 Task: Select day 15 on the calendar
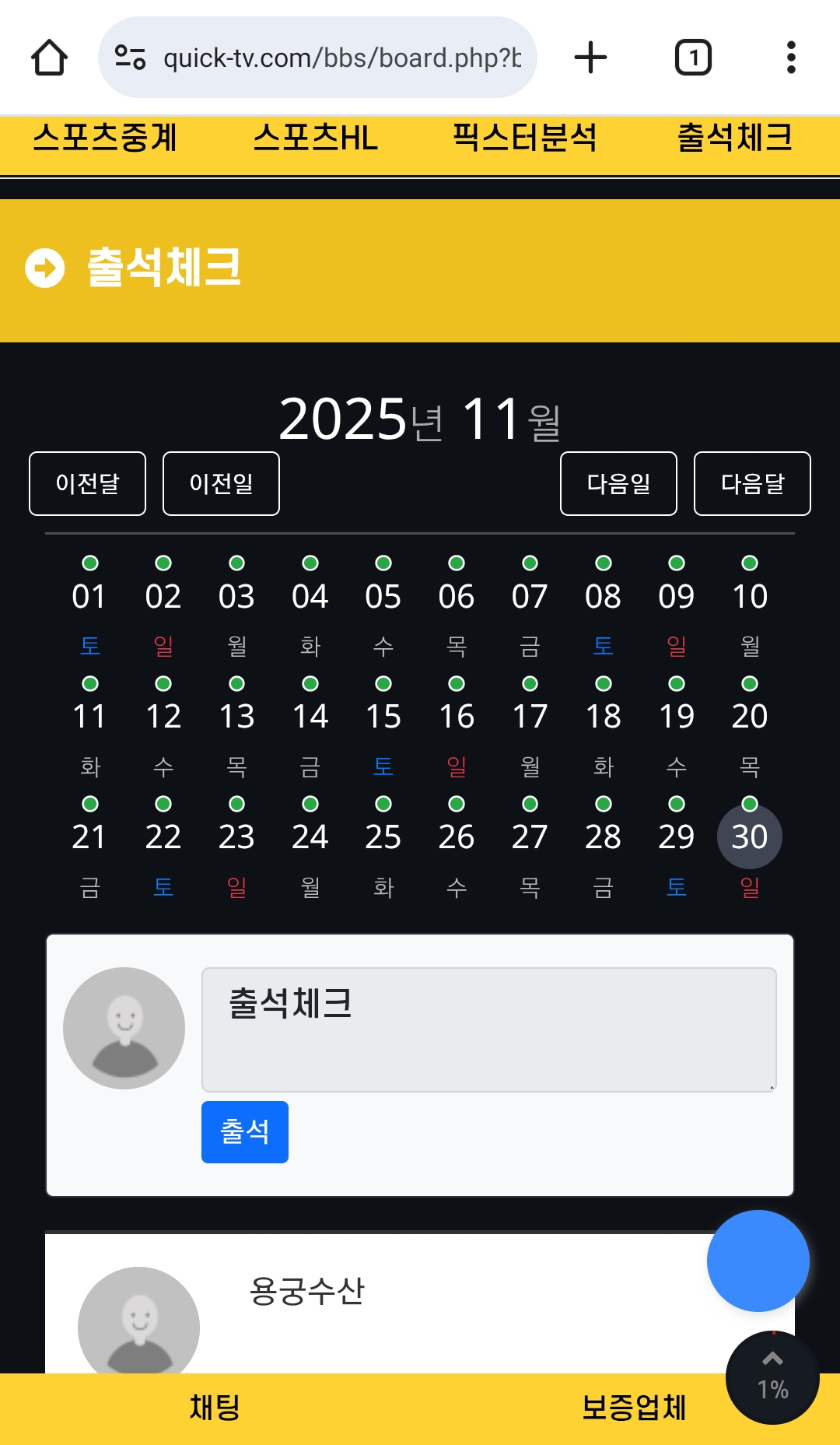click(x=383, y=716)
